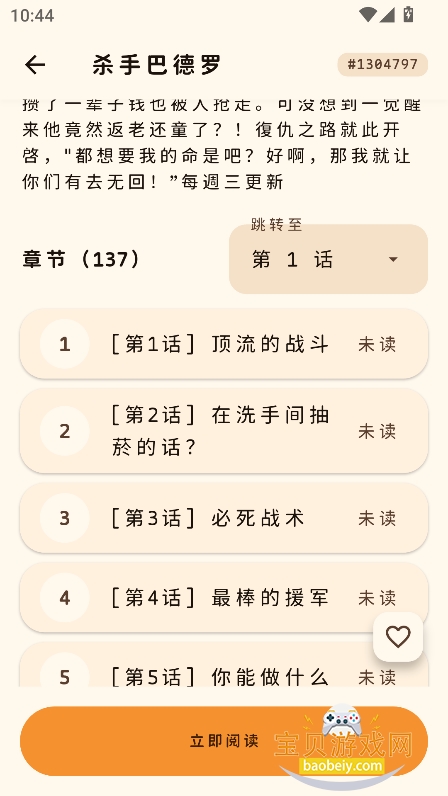
Task: Tap the 立即阅读 button
Action: 223,741
